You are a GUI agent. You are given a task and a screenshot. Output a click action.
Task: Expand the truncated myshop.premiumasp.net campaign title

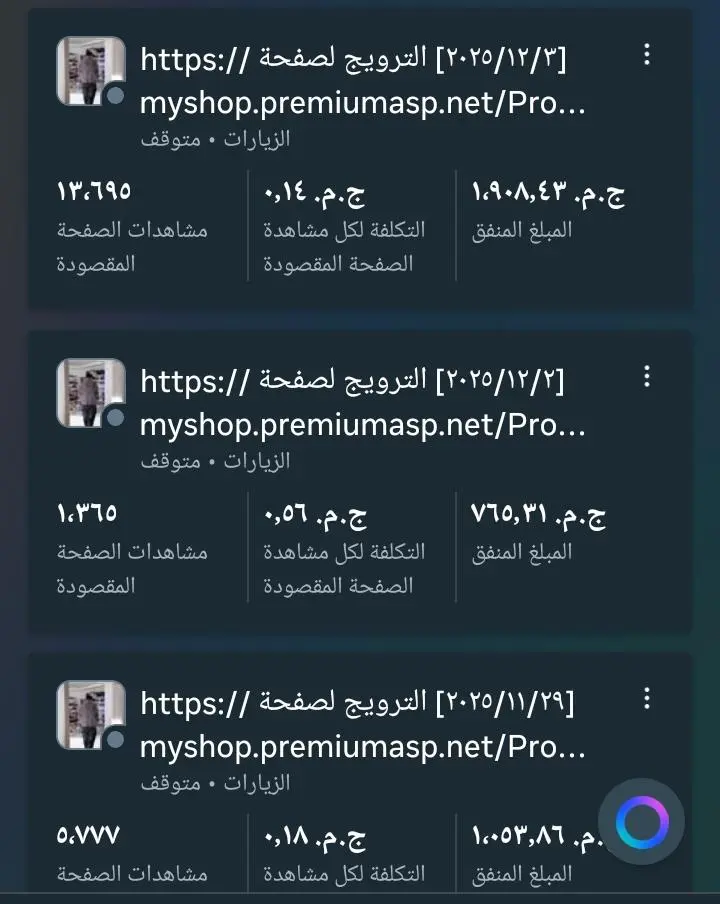[x=362, y=101]
